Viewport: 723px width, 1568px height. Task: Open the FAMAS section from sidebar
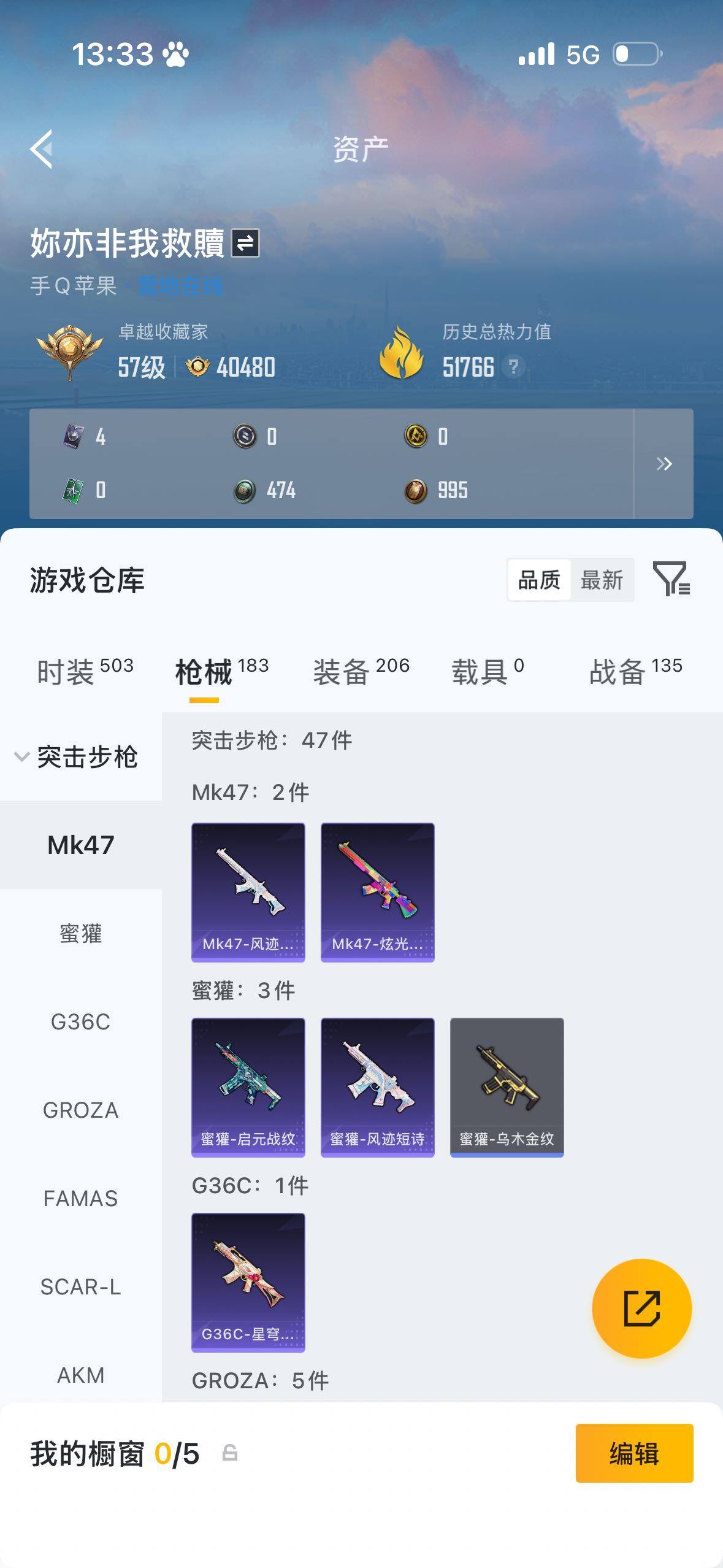tap(81, 1198)
